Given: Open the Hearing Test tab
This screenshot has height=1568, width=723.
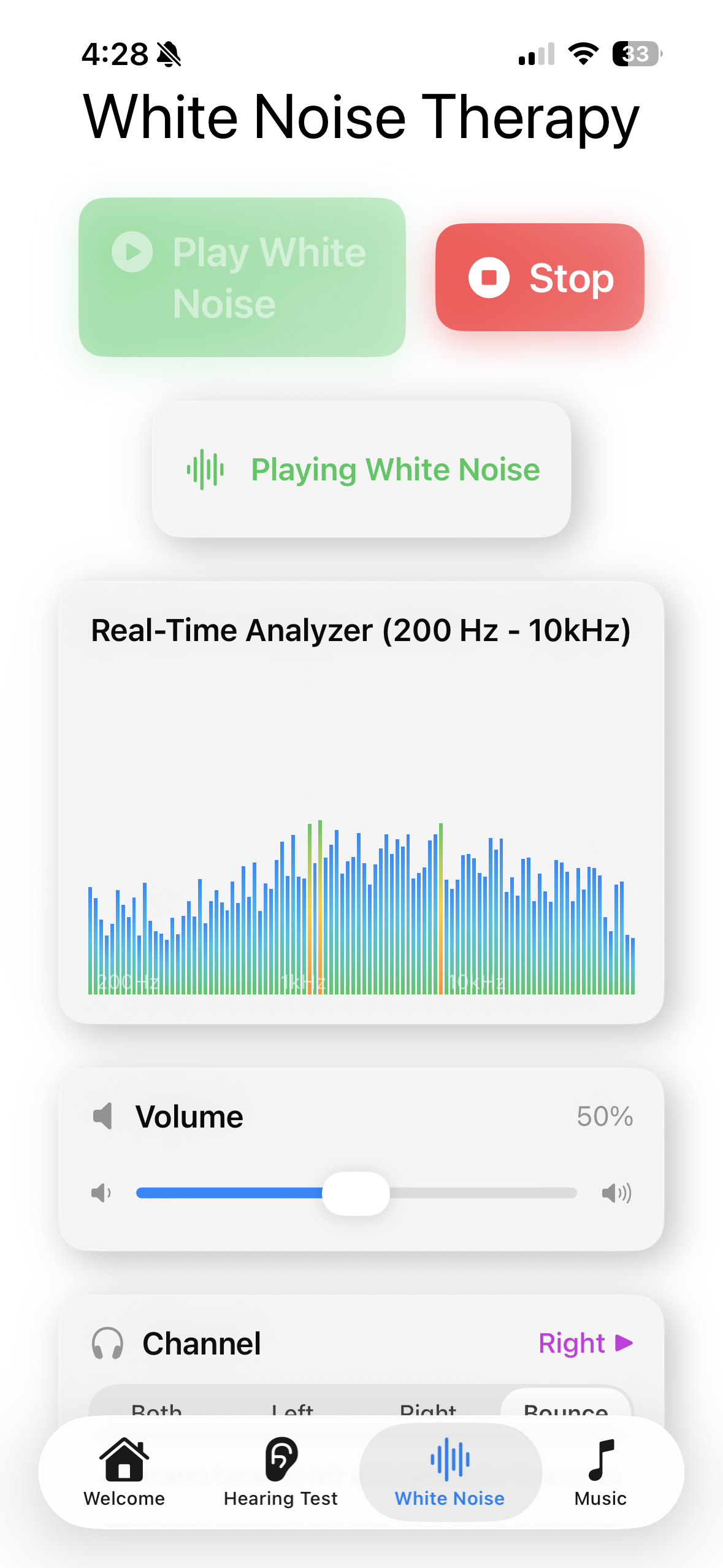Looking at the screenshot, I should (281, 1472).
